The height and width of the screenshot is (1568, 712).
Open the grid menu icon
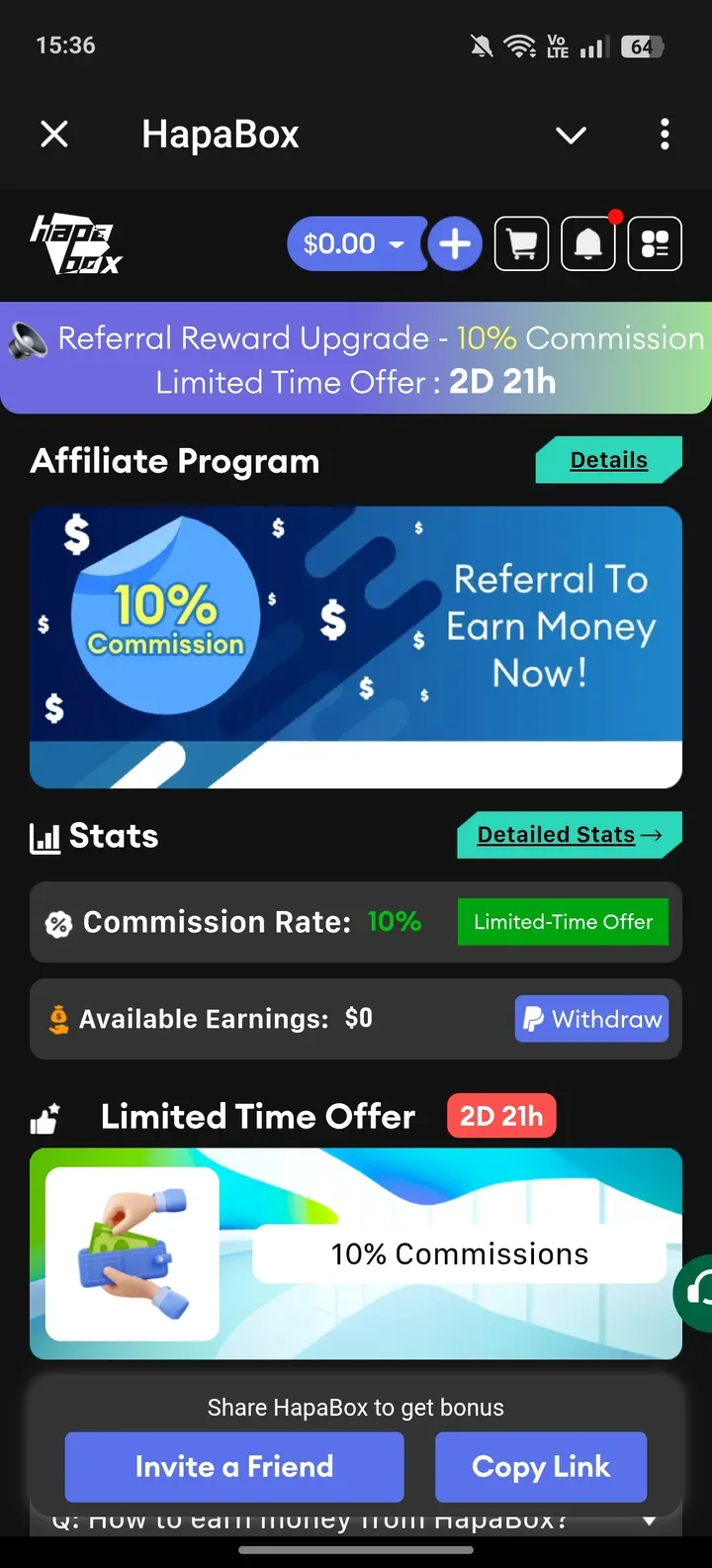655,243
